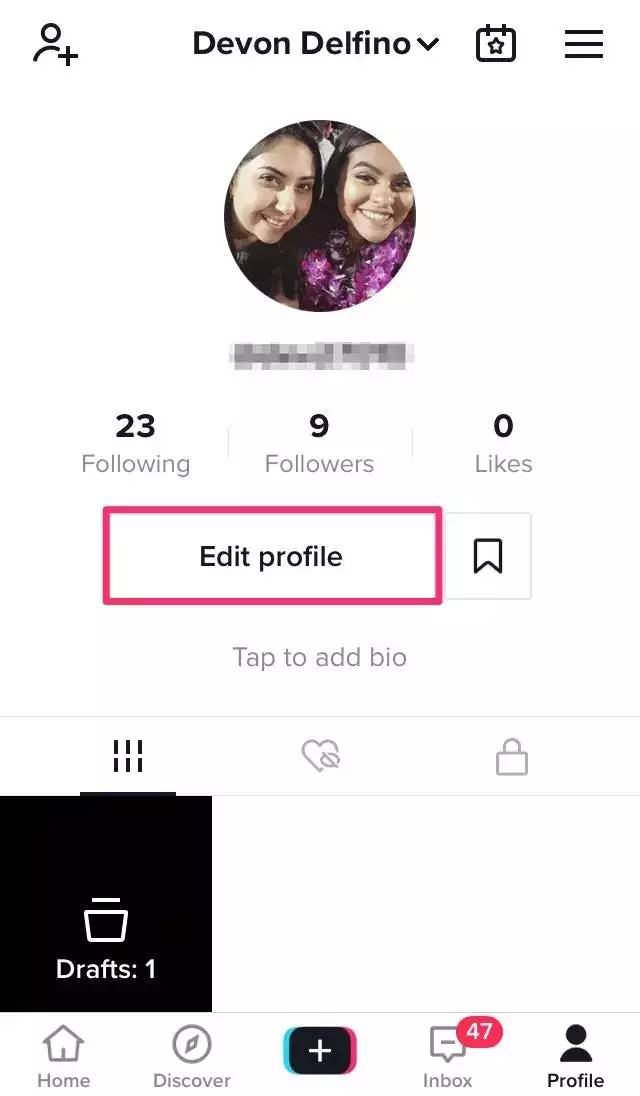
Task: Select the Profile tab
Action: [575, 1057]
